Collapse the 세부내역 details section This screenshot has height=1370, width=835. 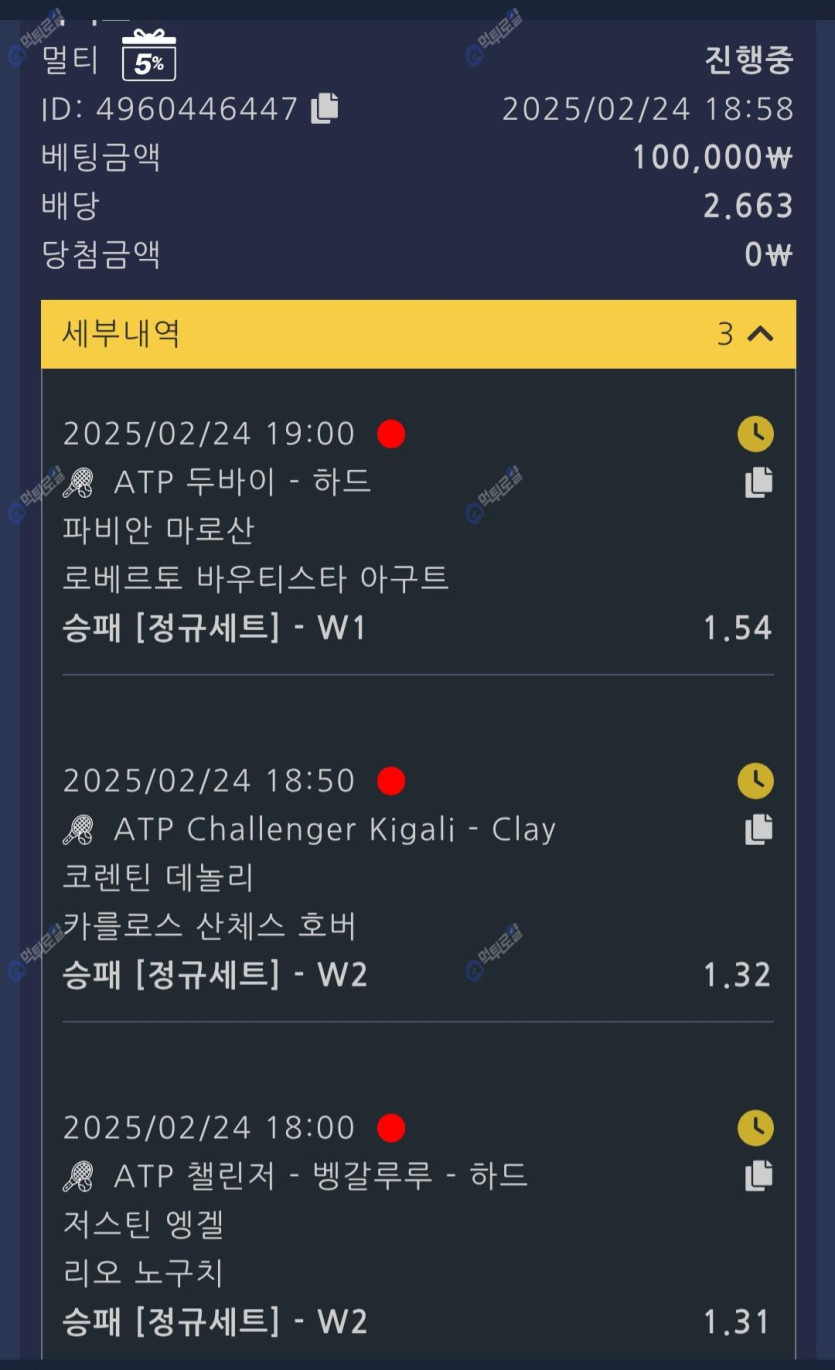(760, 334)
